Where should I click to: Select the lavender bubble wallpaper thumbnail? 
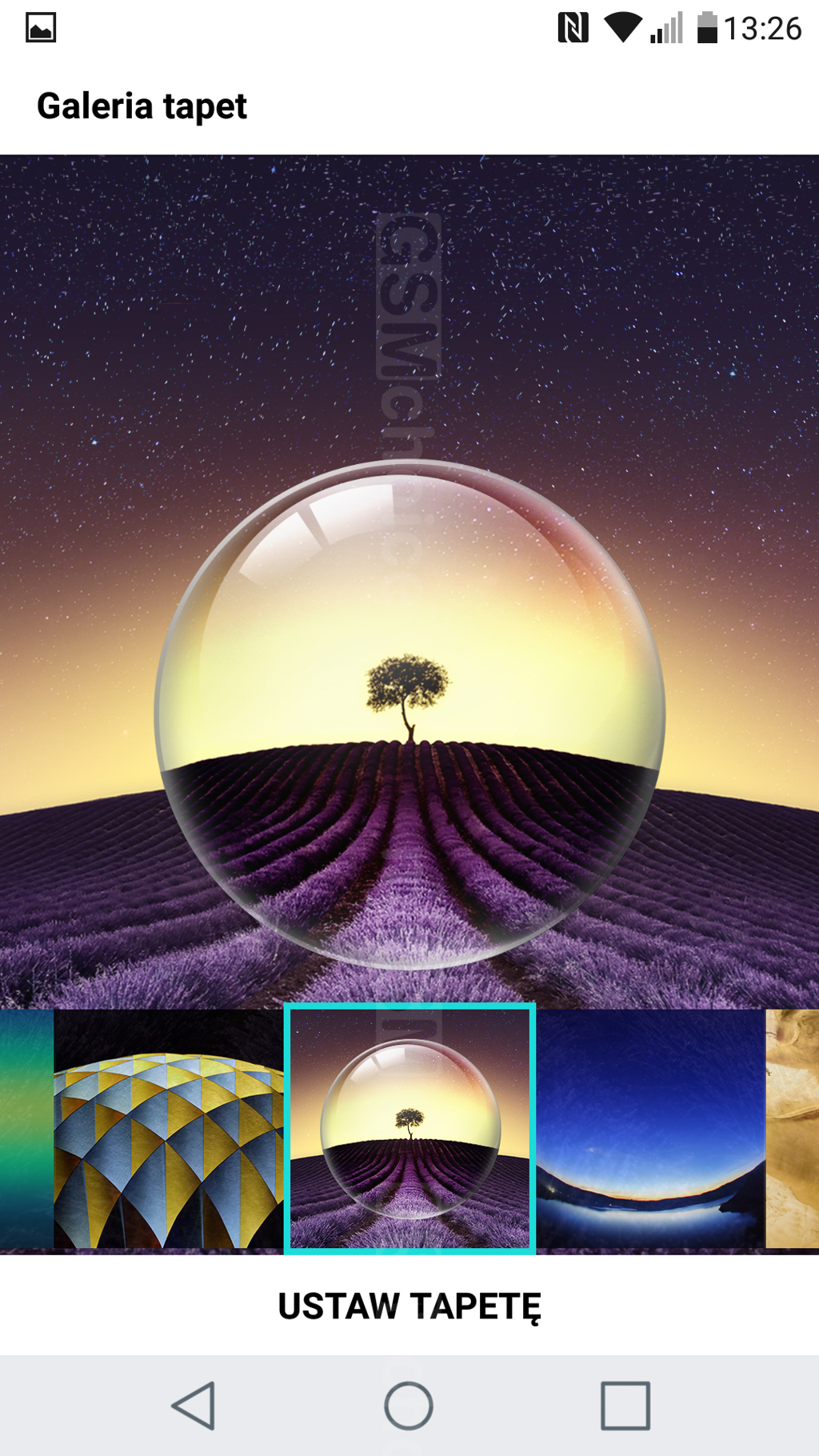coord(409,1129)
